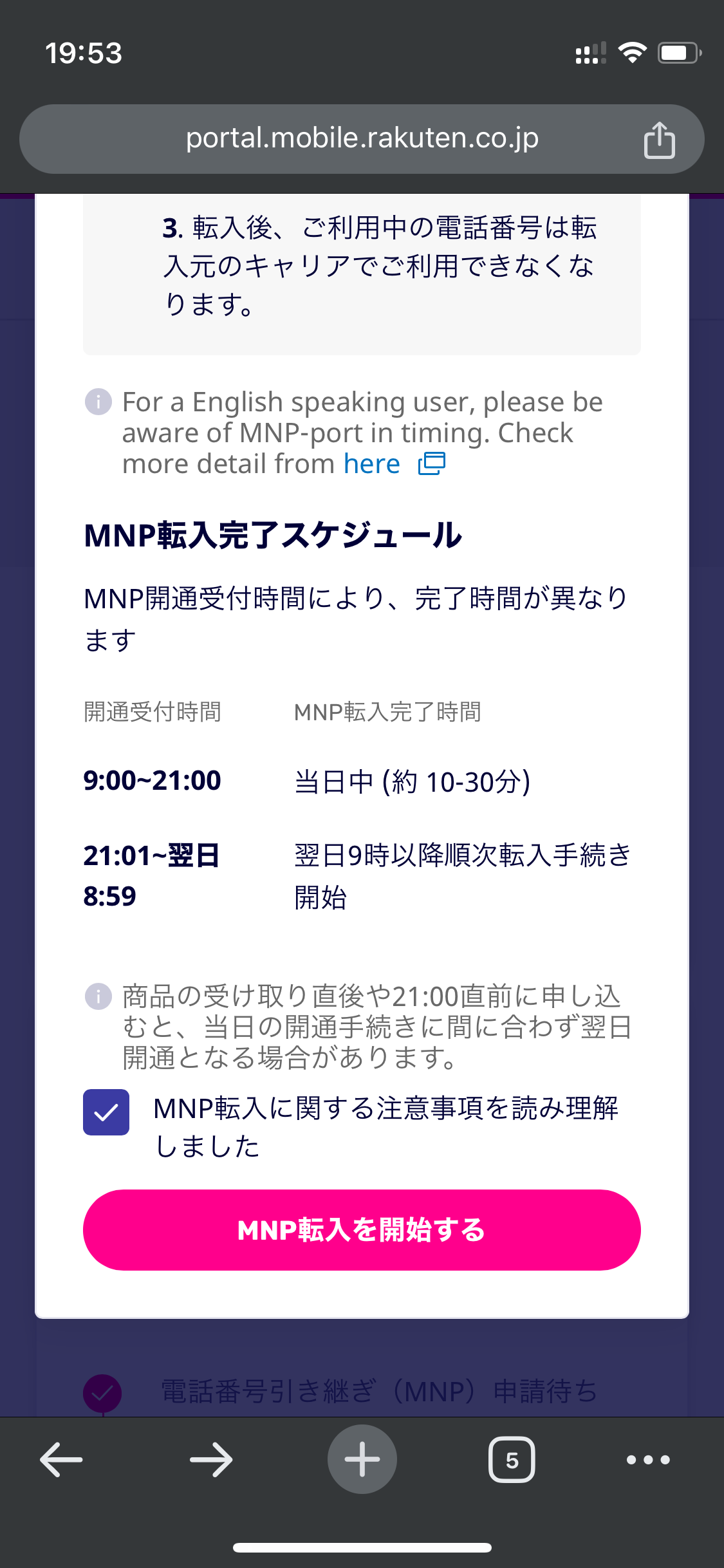Share the page using the share icon

tap(659, 139)
